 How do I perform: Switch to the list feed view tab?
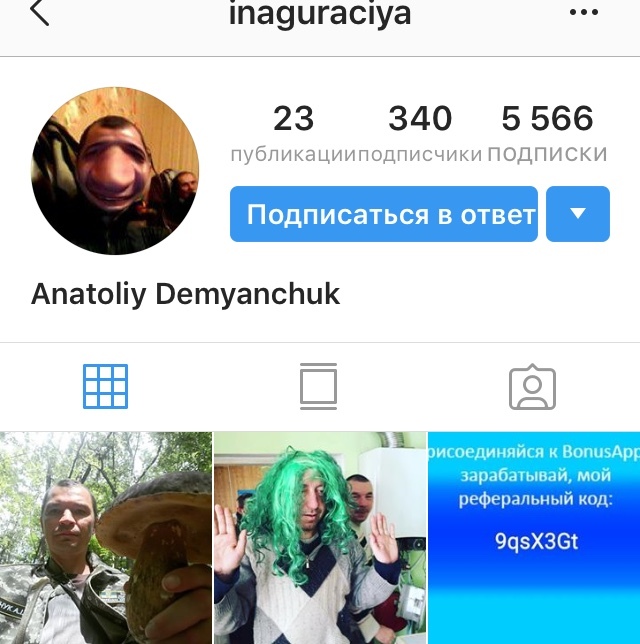(318, 386)
